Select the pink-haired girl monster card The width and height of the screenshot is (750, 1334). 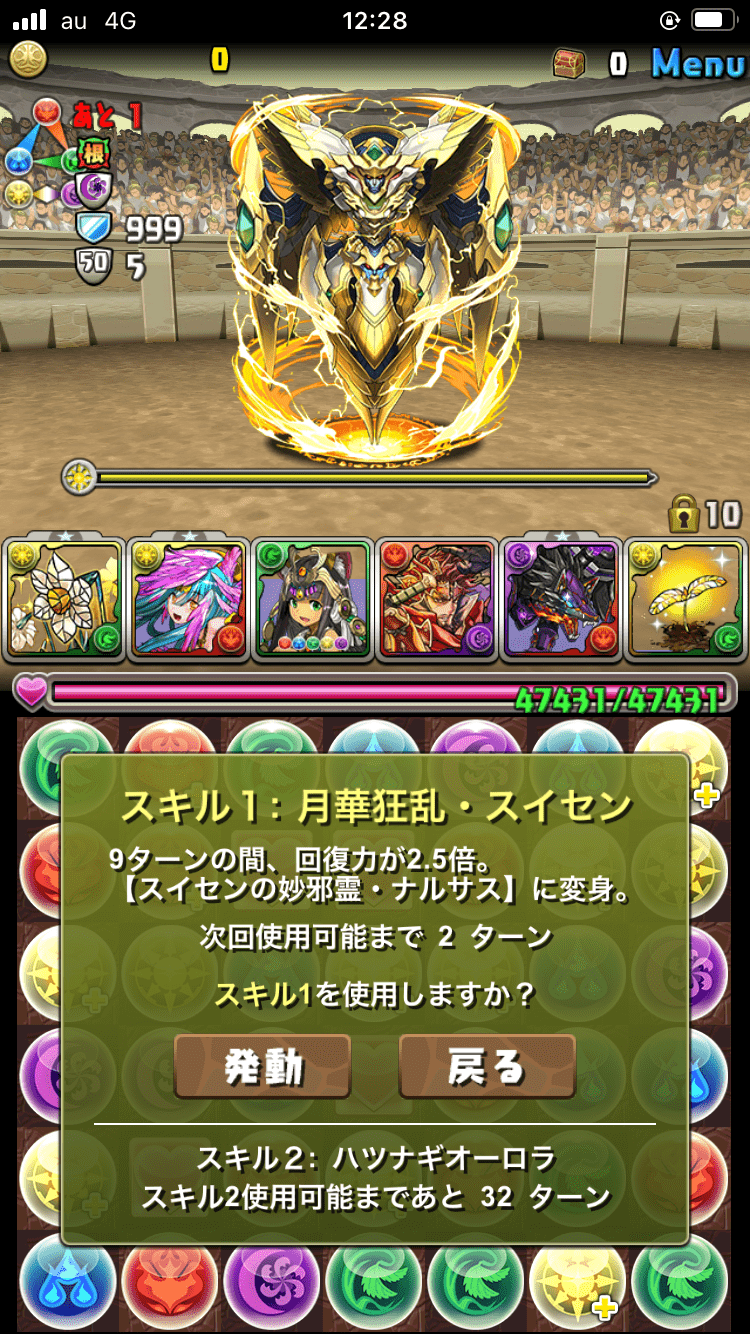coord(189,600)
